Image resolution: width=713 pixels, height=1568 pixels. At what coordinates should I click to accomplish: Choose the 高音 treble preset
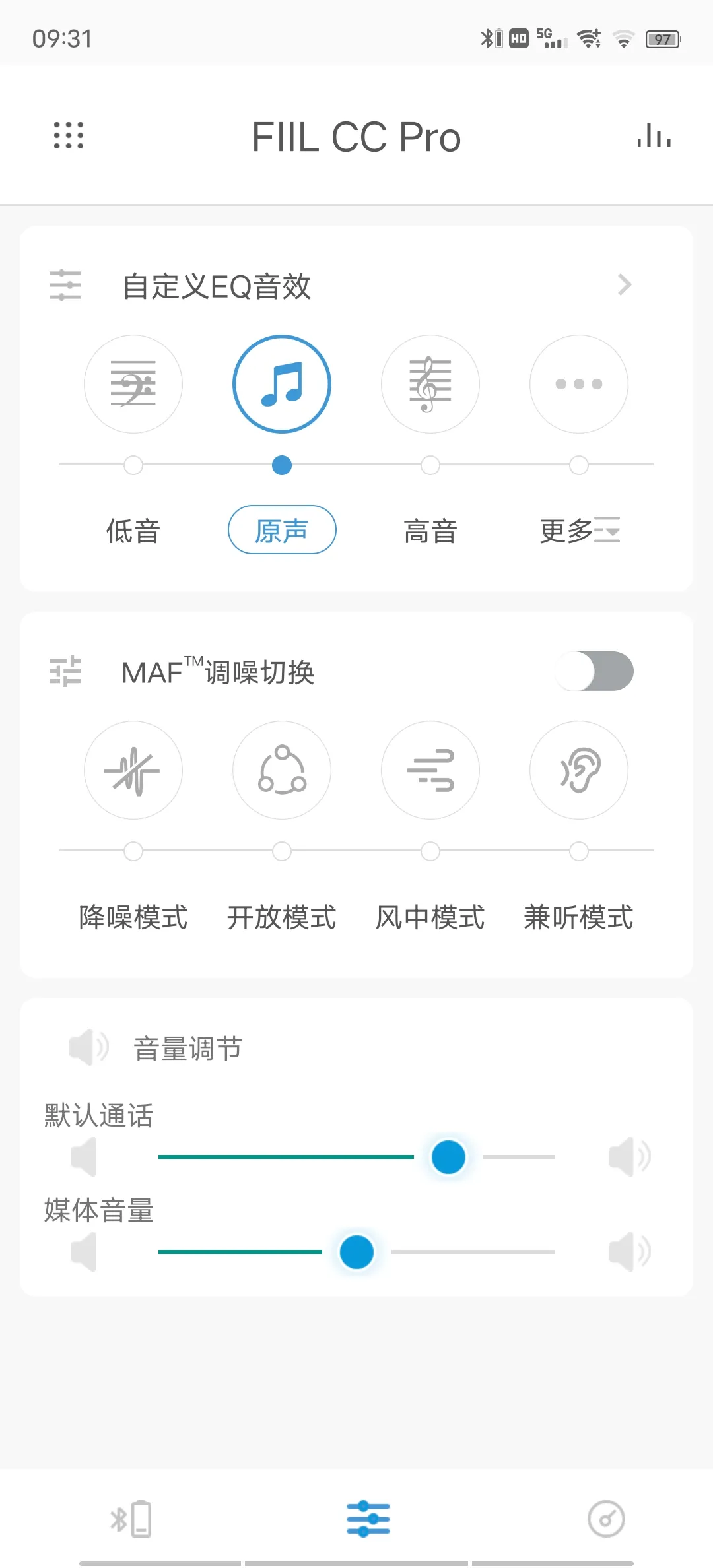(430, 384)
